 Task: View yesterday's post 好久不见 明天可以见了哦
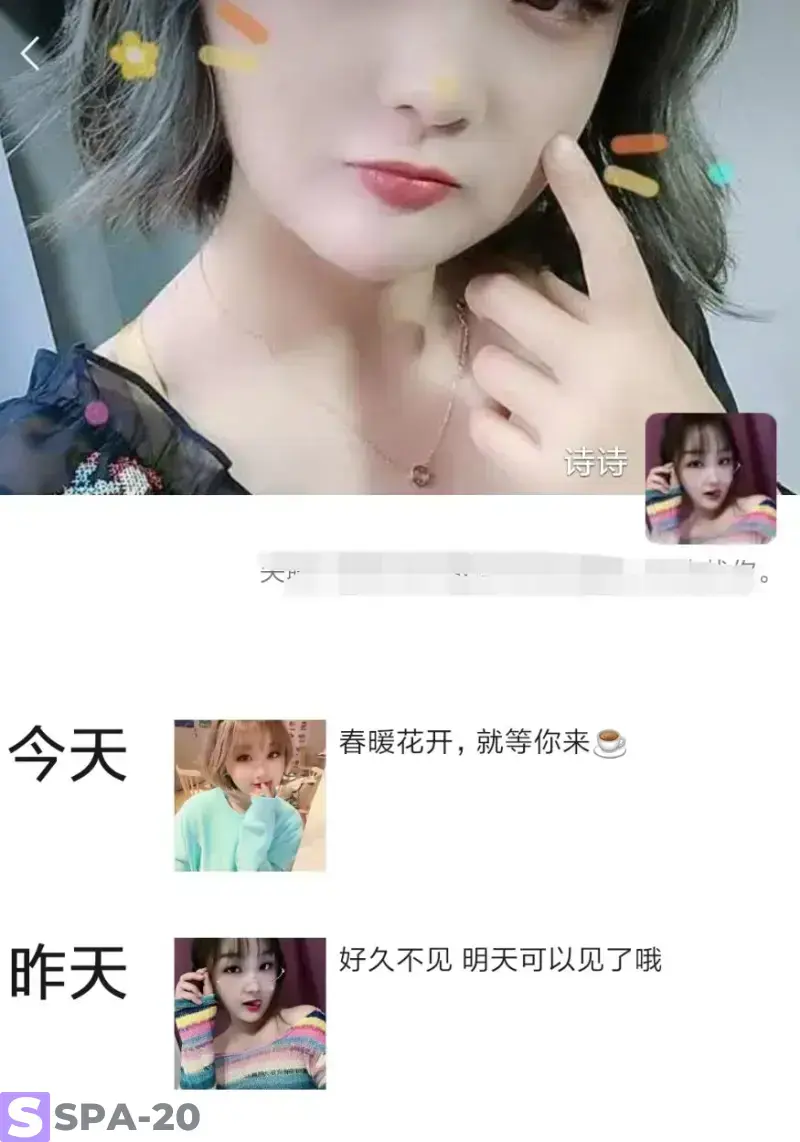tap(500, 961)
